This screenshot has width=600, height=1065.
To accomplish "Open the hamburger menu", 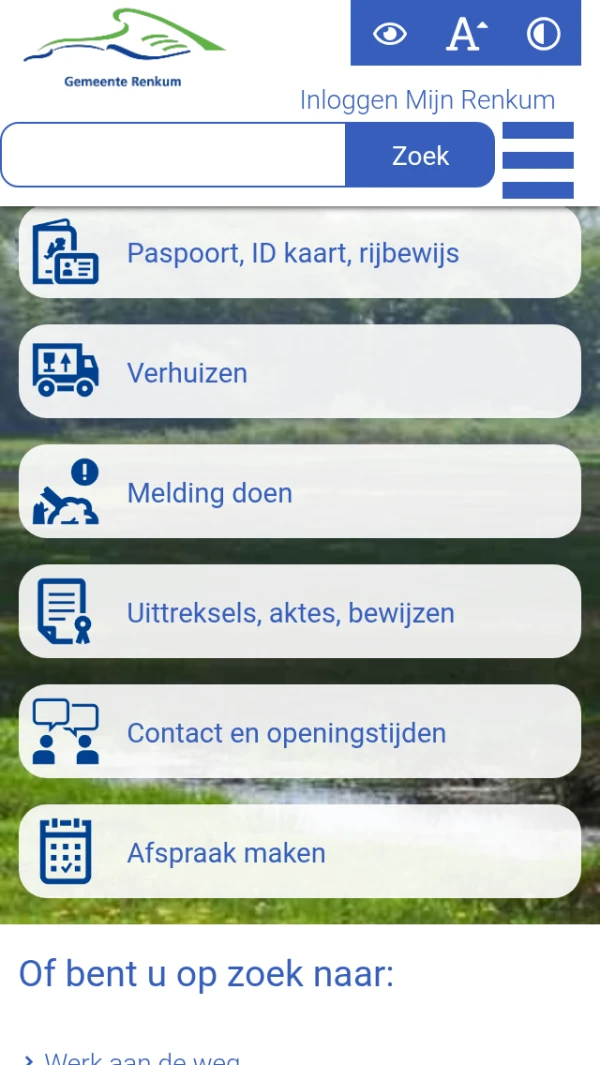I will (538, 160).
